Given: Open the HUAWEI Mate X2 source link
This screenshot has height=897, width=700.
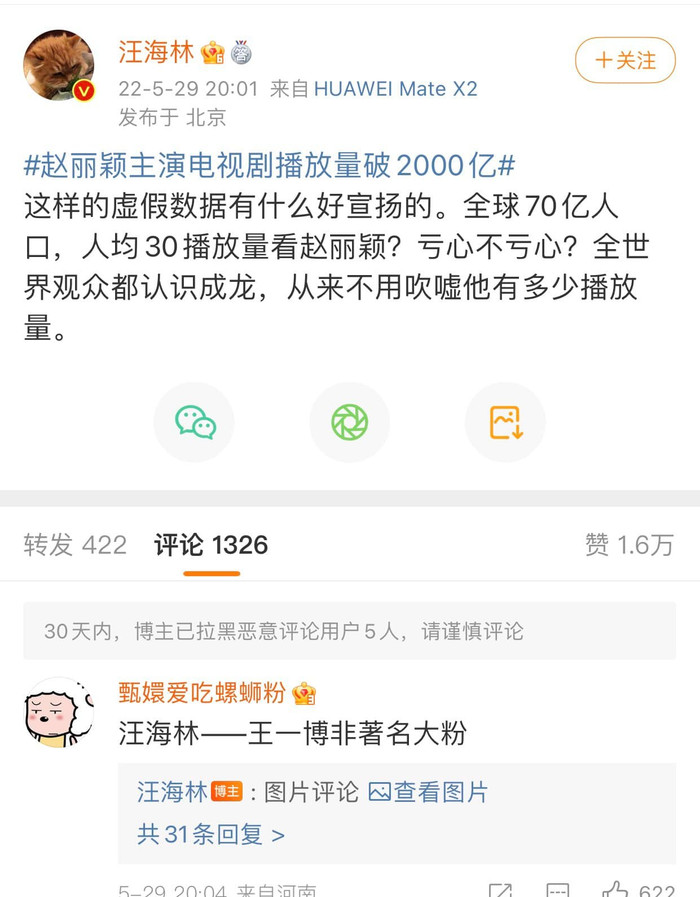Looking at the screenshot, I should pyautogui.click(x=395, y=89).
